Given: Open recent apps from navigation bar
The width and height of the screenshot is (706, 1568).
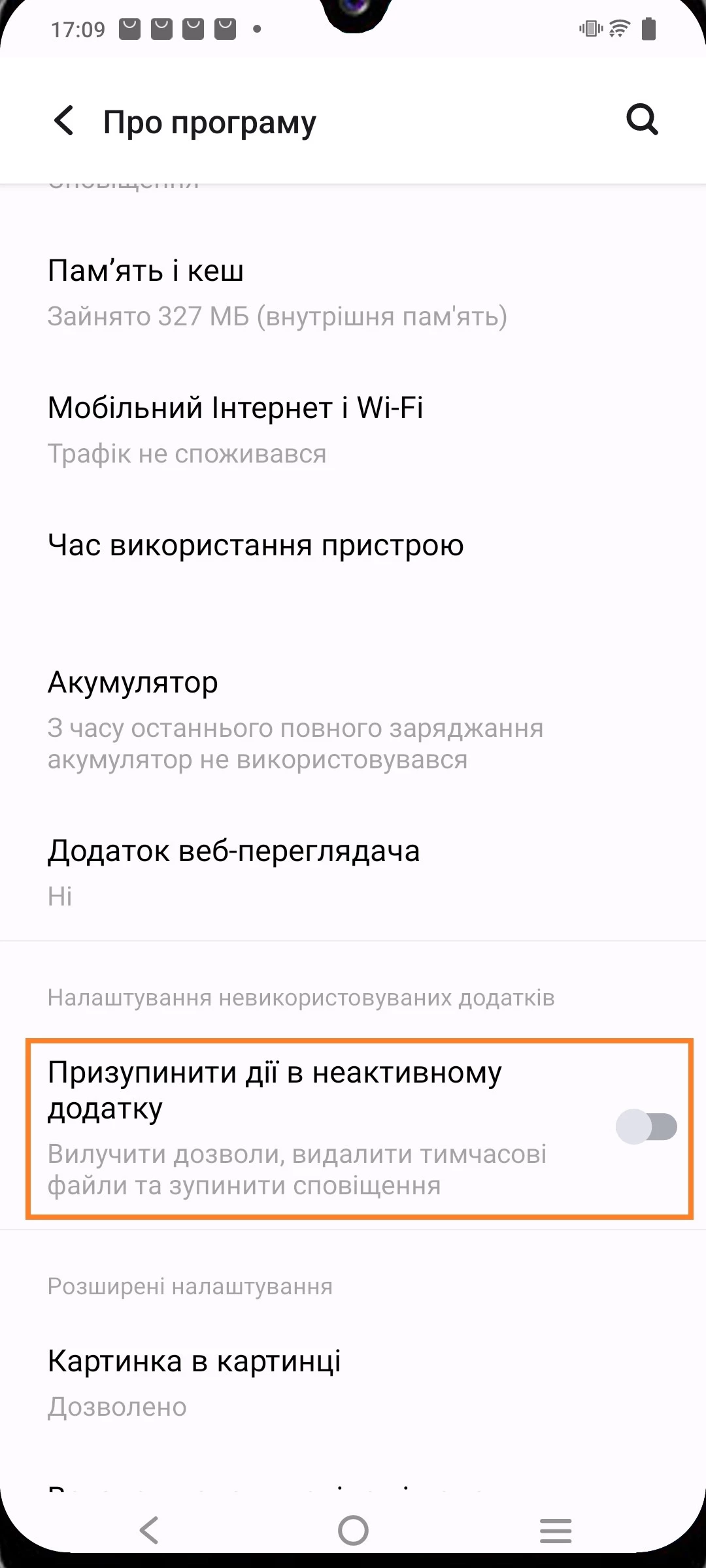Looking at the screenshot, I should 556,1530.
